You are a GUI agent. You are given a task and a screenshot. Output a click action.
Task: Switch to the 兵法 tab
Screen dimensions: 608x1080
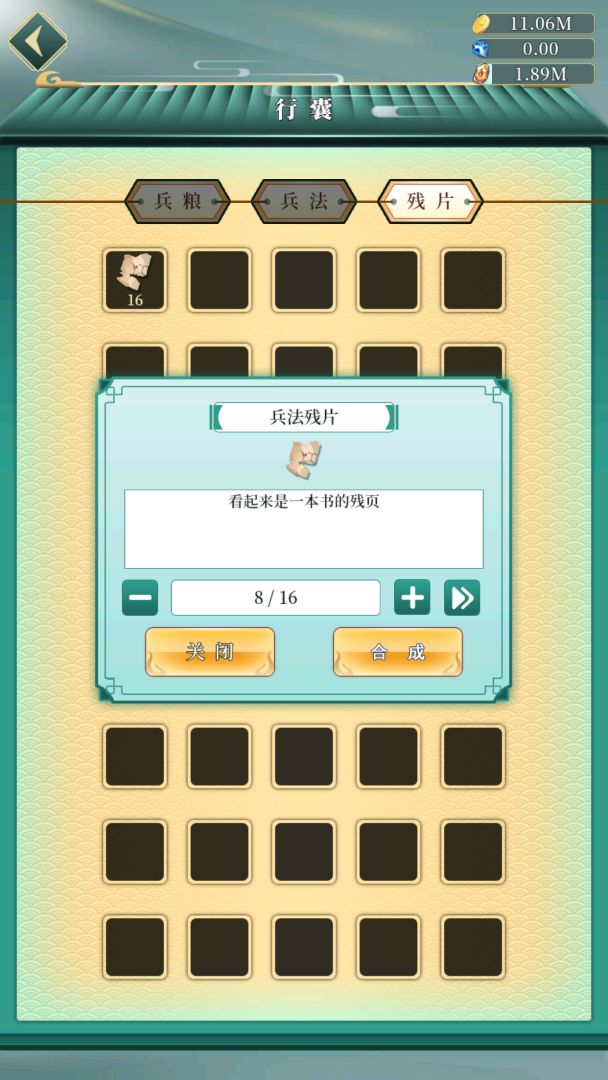[304, 202]
